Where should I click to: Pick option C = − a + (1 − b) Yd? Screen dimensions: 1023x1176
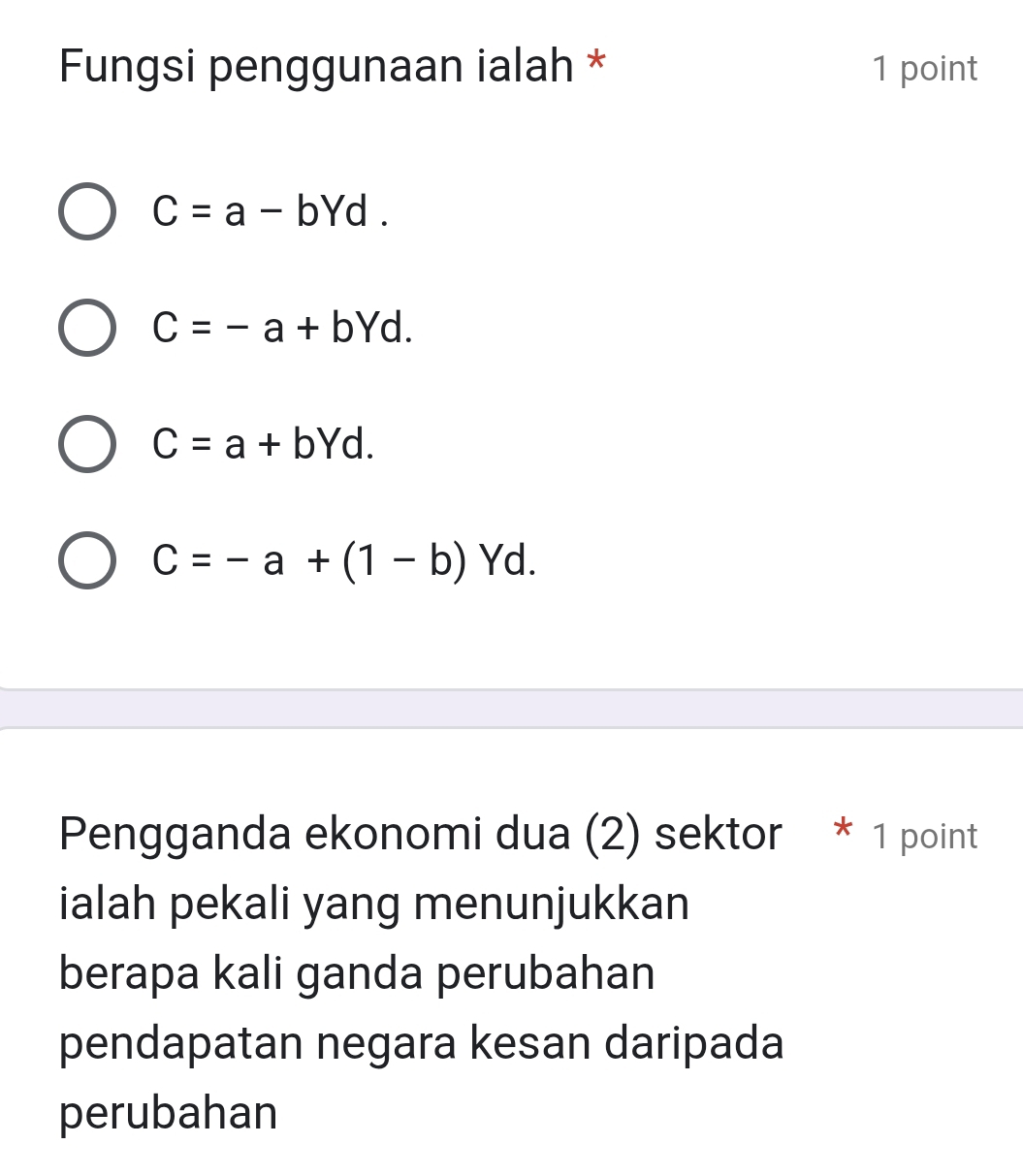click(x=87, y=559)
